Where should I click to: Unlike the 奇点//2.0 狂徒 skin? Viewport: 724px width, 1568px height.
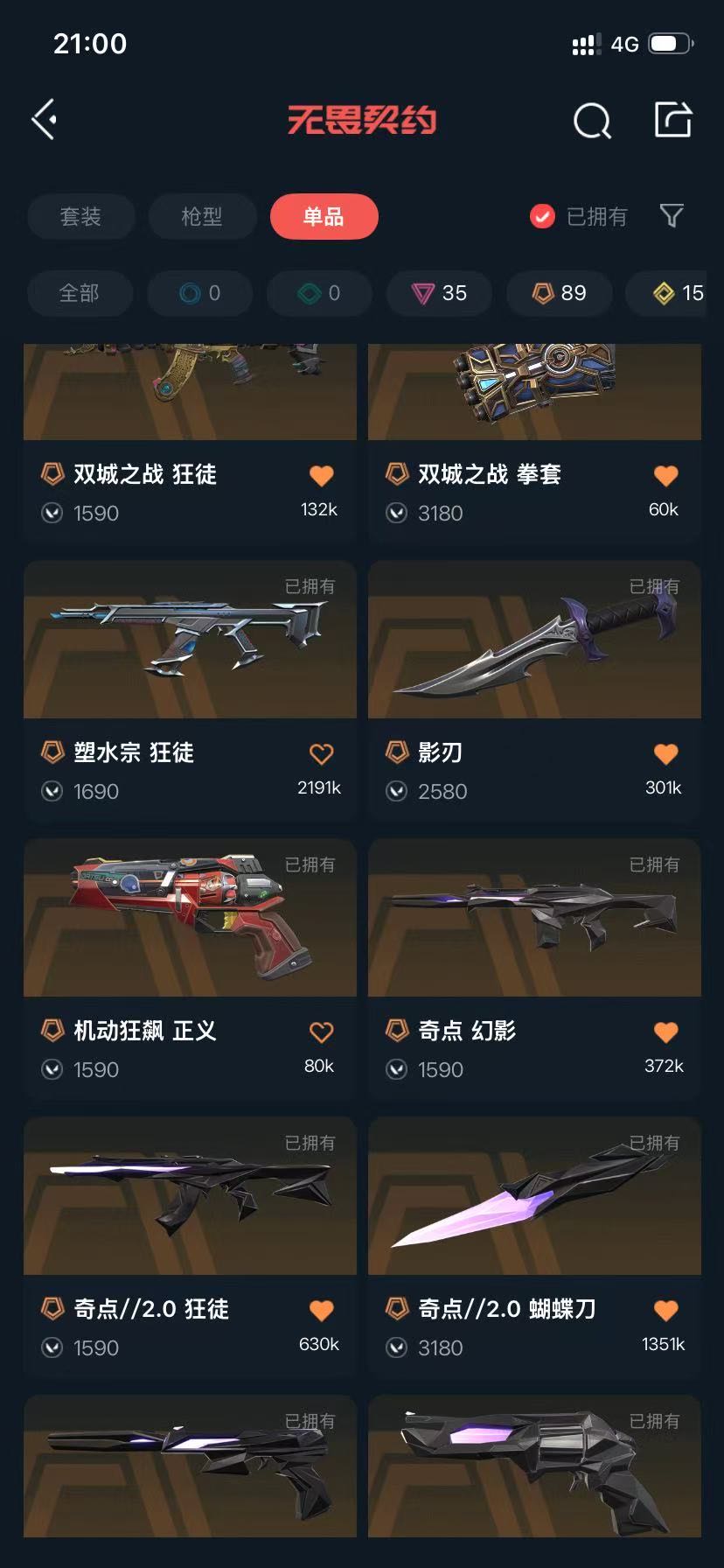(x=321, y=1311)
